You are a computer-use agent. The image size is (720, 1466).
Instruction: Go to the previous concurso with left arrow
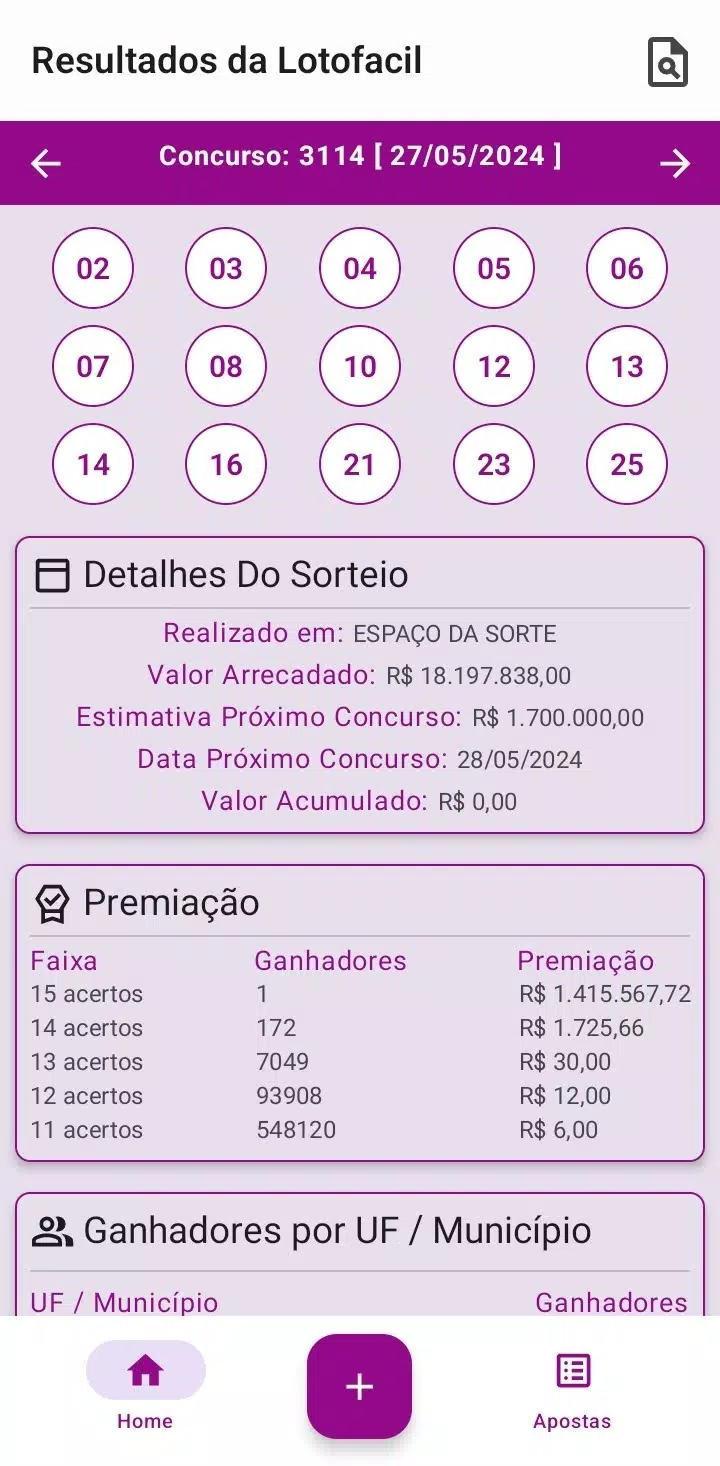point(46,163)
